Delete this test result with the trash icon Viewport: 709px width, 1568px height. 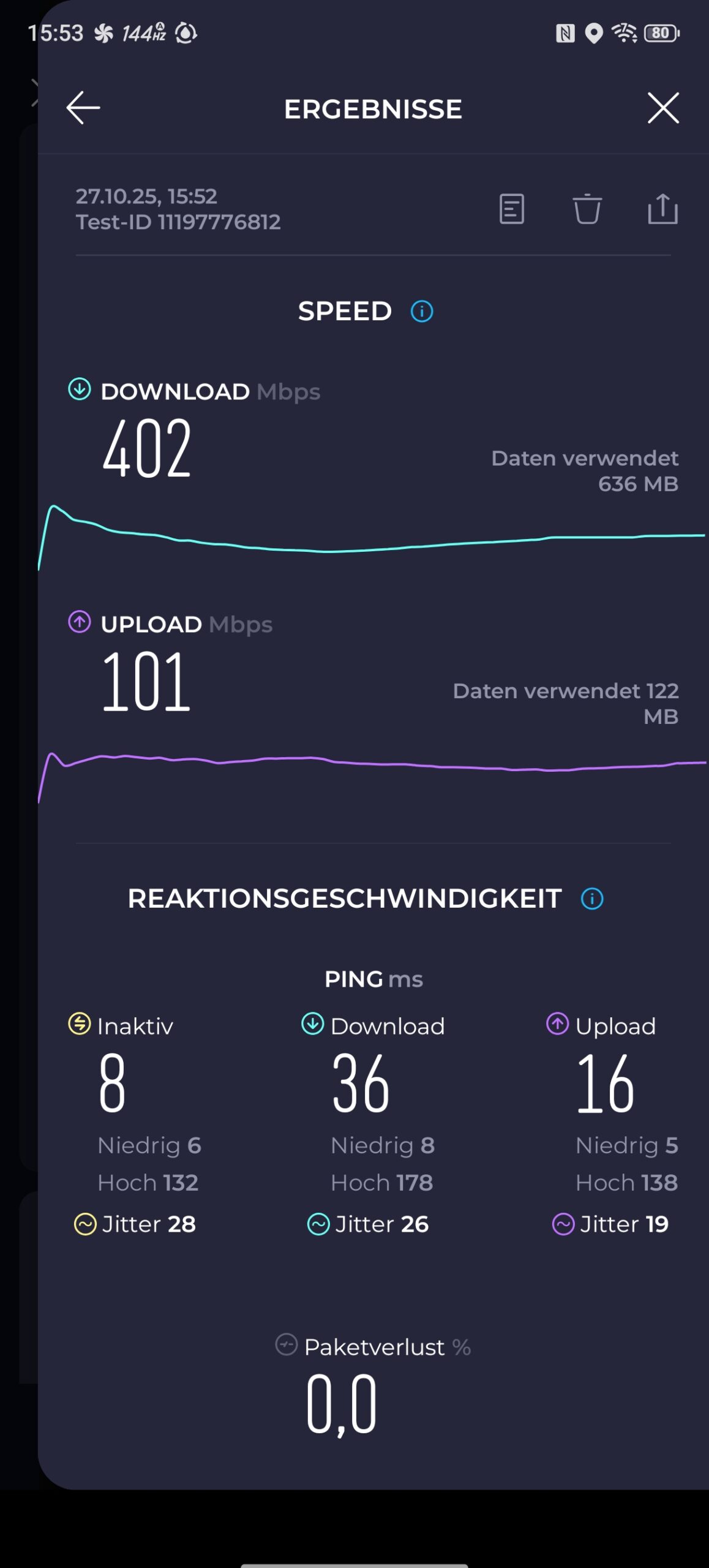click(587, 209)
